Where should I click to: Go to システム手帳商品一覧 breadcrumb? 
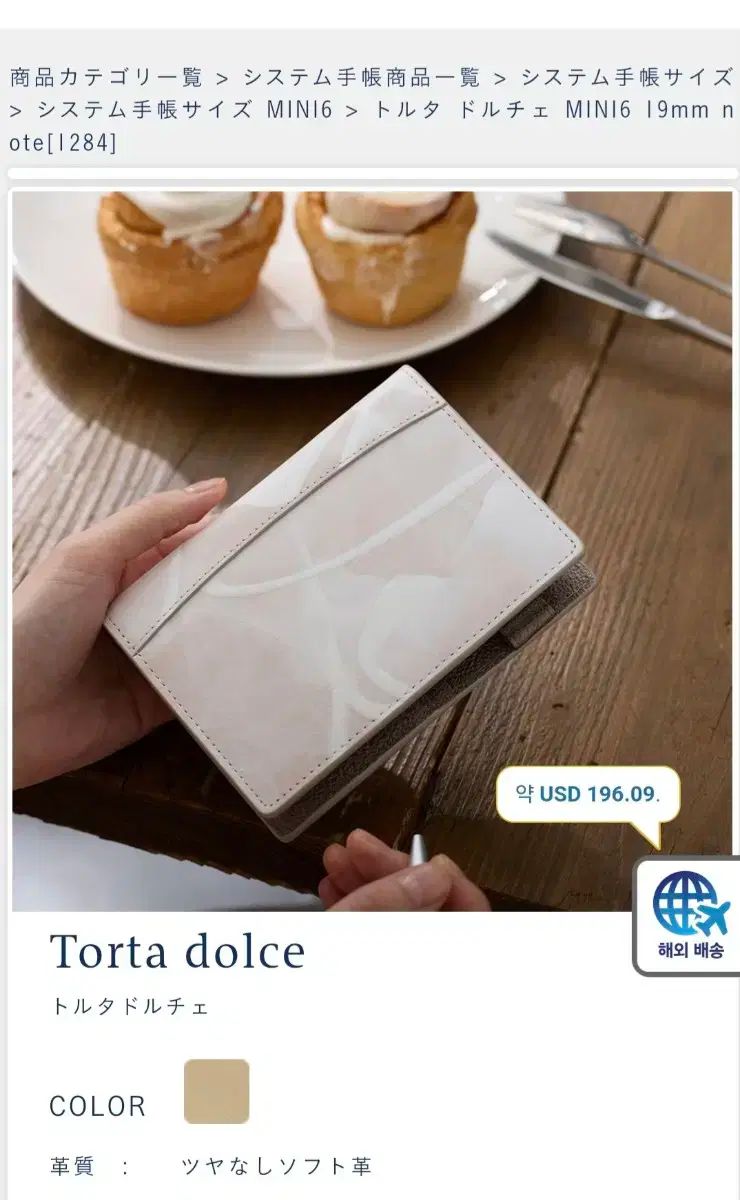(x=362, y=77)
